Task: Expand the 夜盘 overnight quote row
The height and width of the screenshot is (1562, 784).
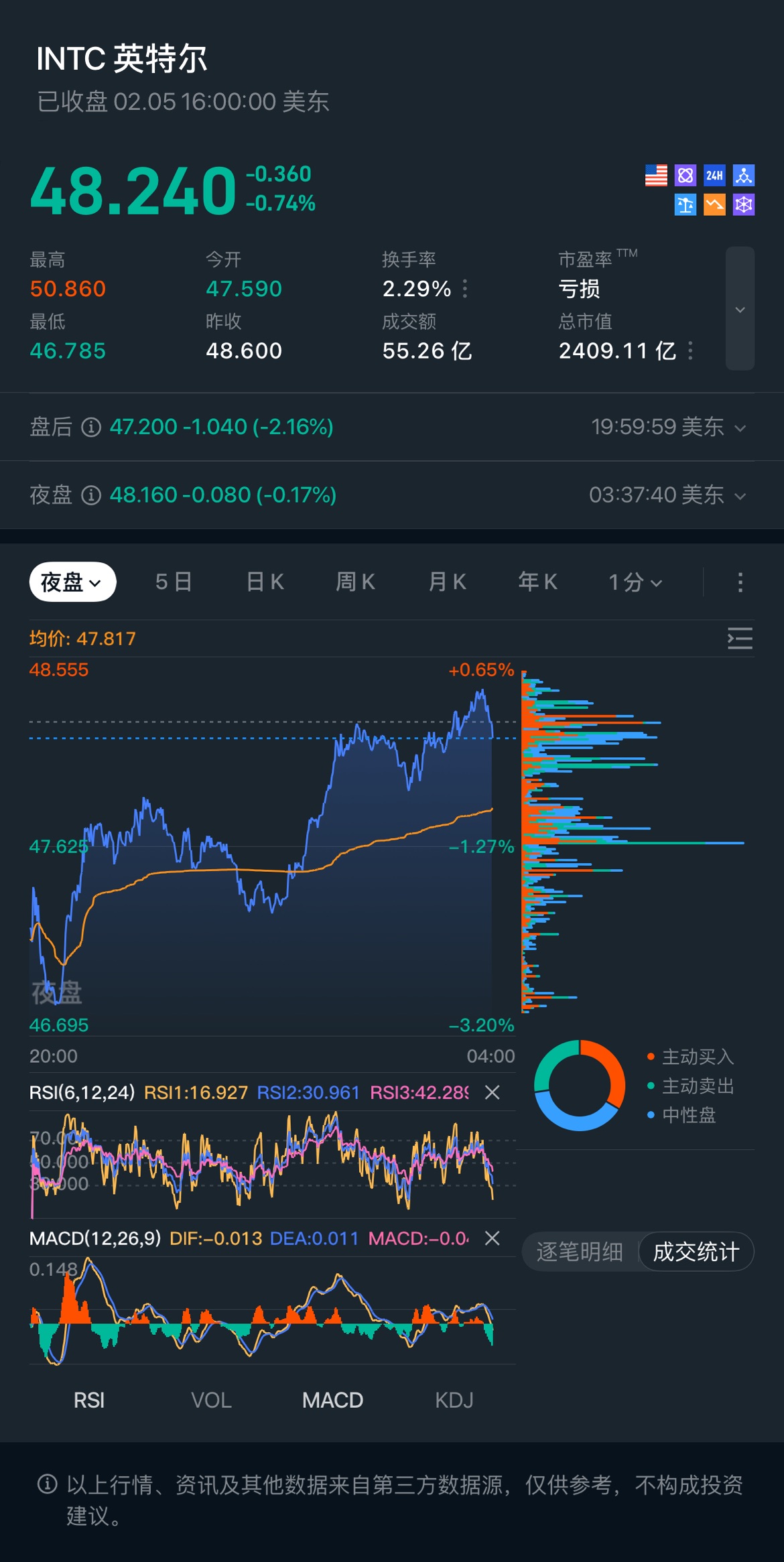Action: (x=740, y=496)
